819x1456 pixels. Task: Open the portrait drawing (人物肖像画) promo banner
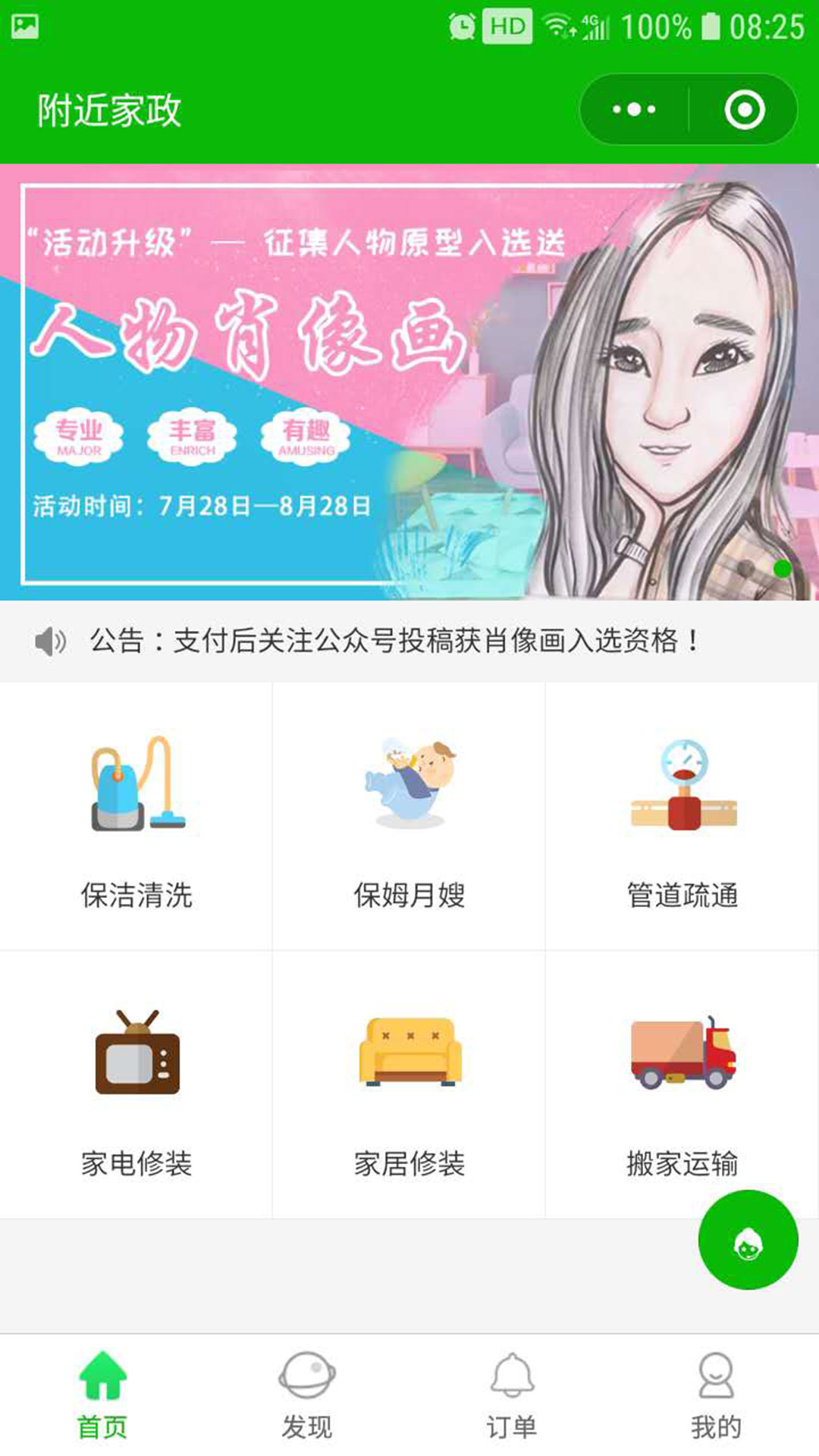pos(409,382)
